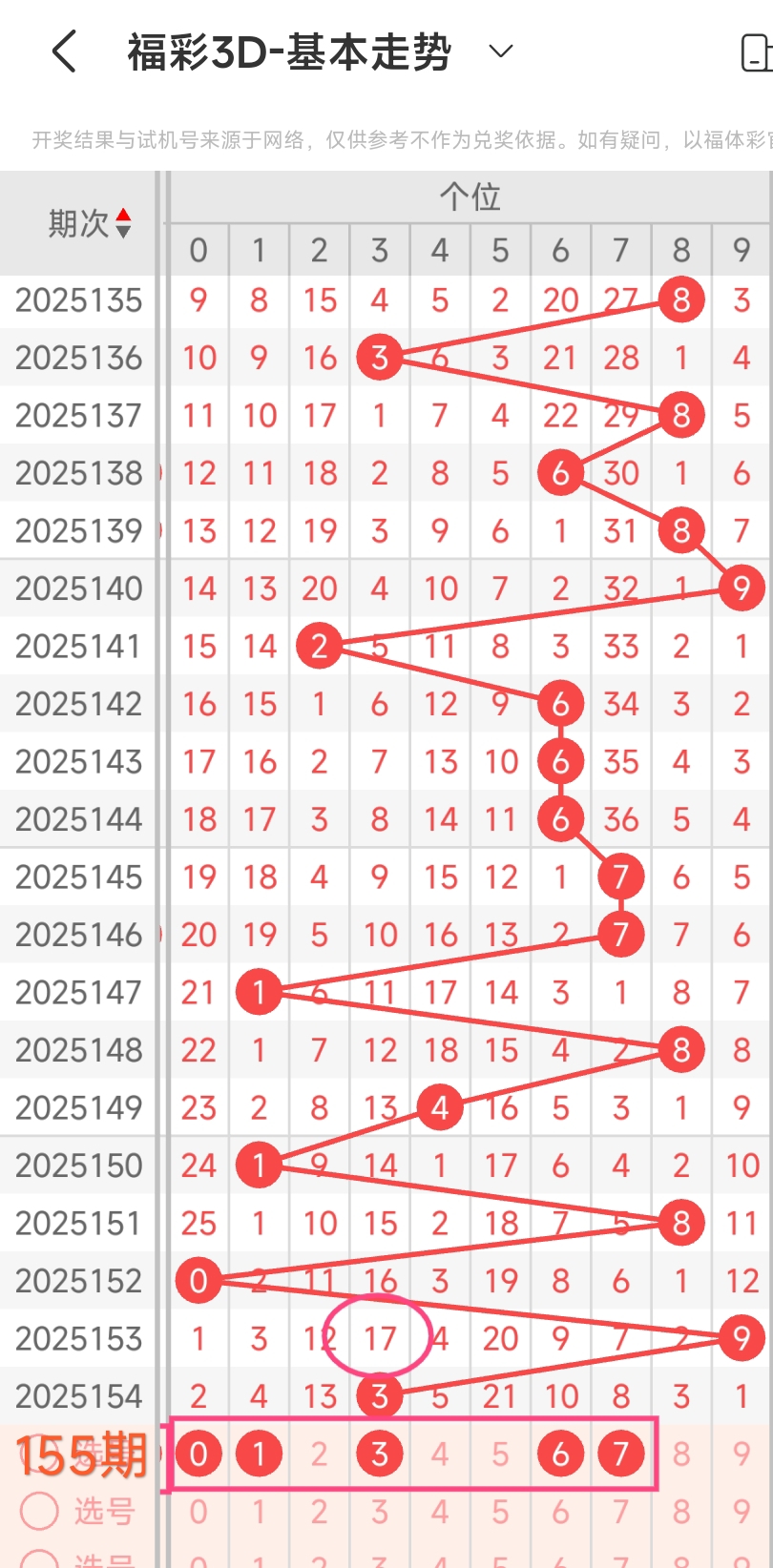Remove number 6 from the 155期 row
Screen dimensions: 773x1568
click(x=560, y=1454)
